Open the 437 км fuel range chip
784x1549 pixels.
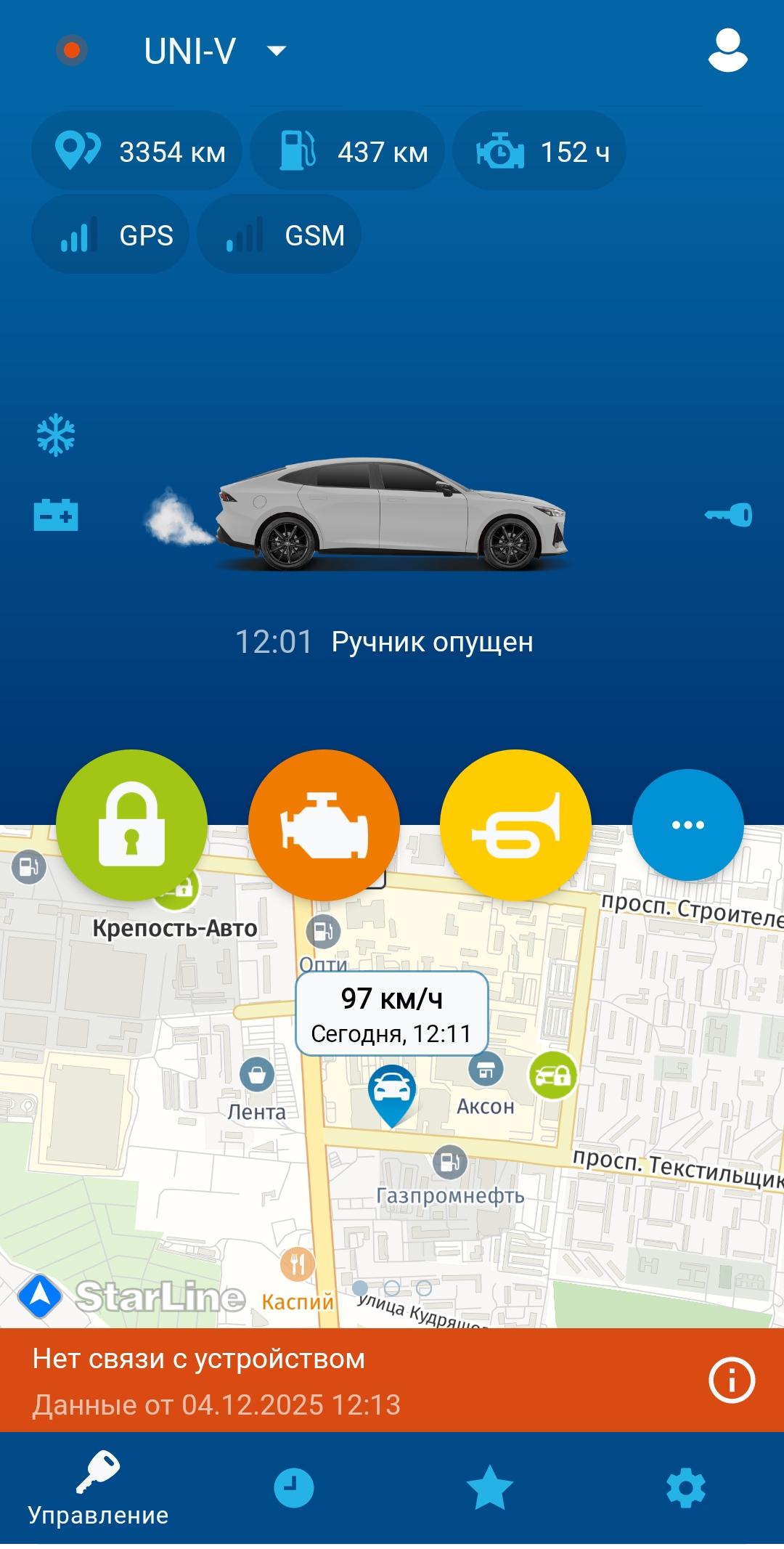point(348,152)
